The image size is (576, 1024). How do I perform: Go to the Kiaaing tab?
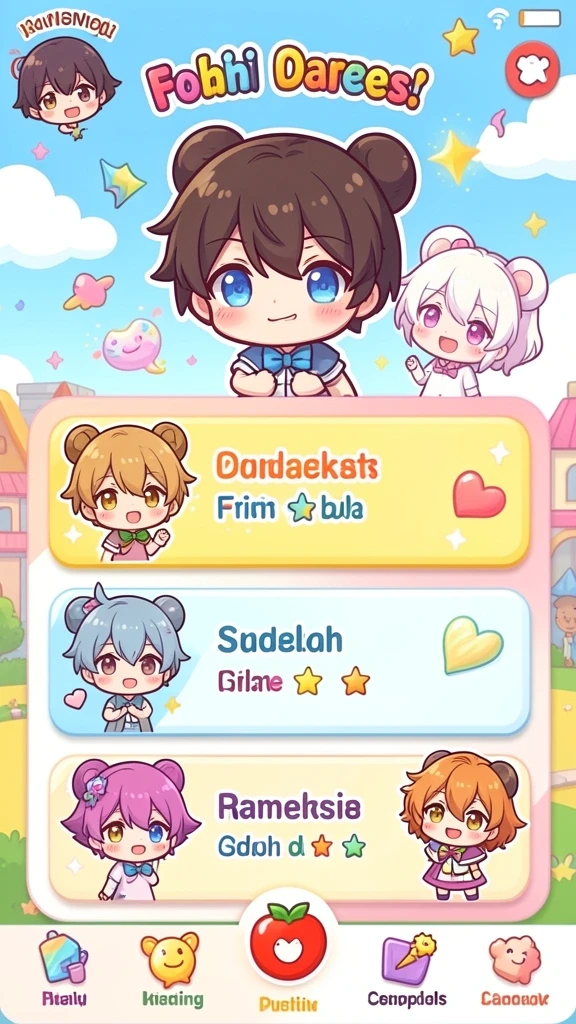[x=170, y=969]
